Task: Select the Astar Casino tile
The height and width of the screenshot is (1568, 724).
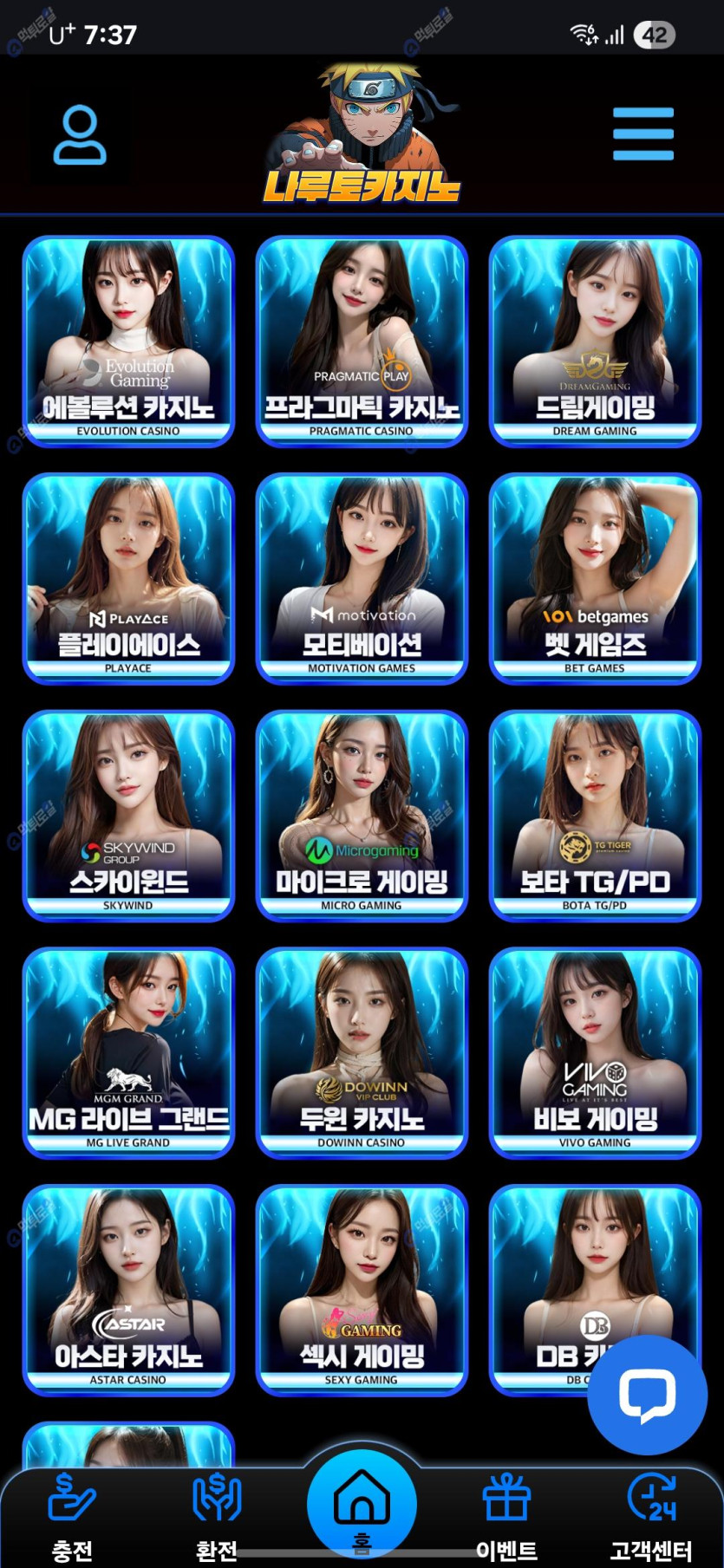Action: [x=128, y=1290]
